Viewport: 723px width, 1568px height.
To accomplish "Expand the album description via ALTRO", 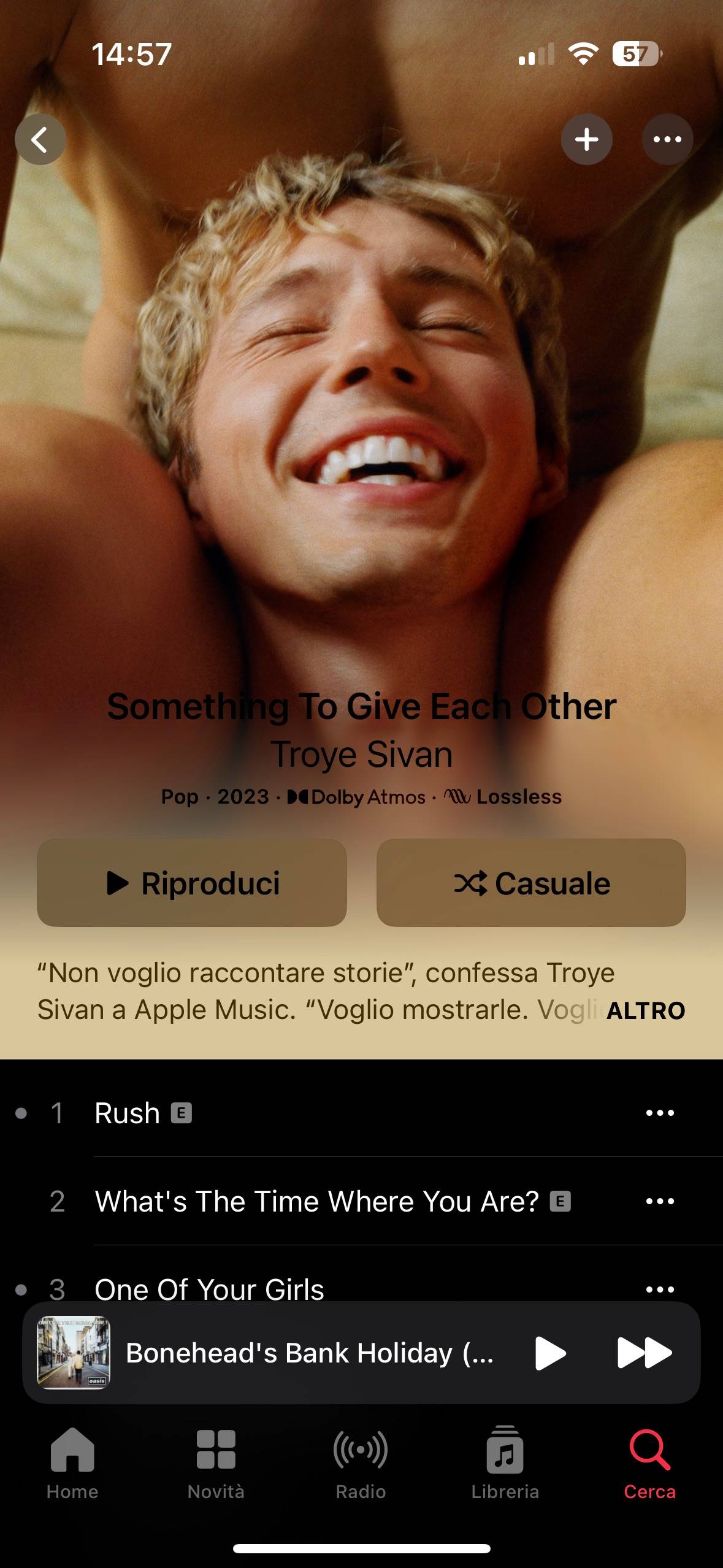I will [x=646, y=1010].
